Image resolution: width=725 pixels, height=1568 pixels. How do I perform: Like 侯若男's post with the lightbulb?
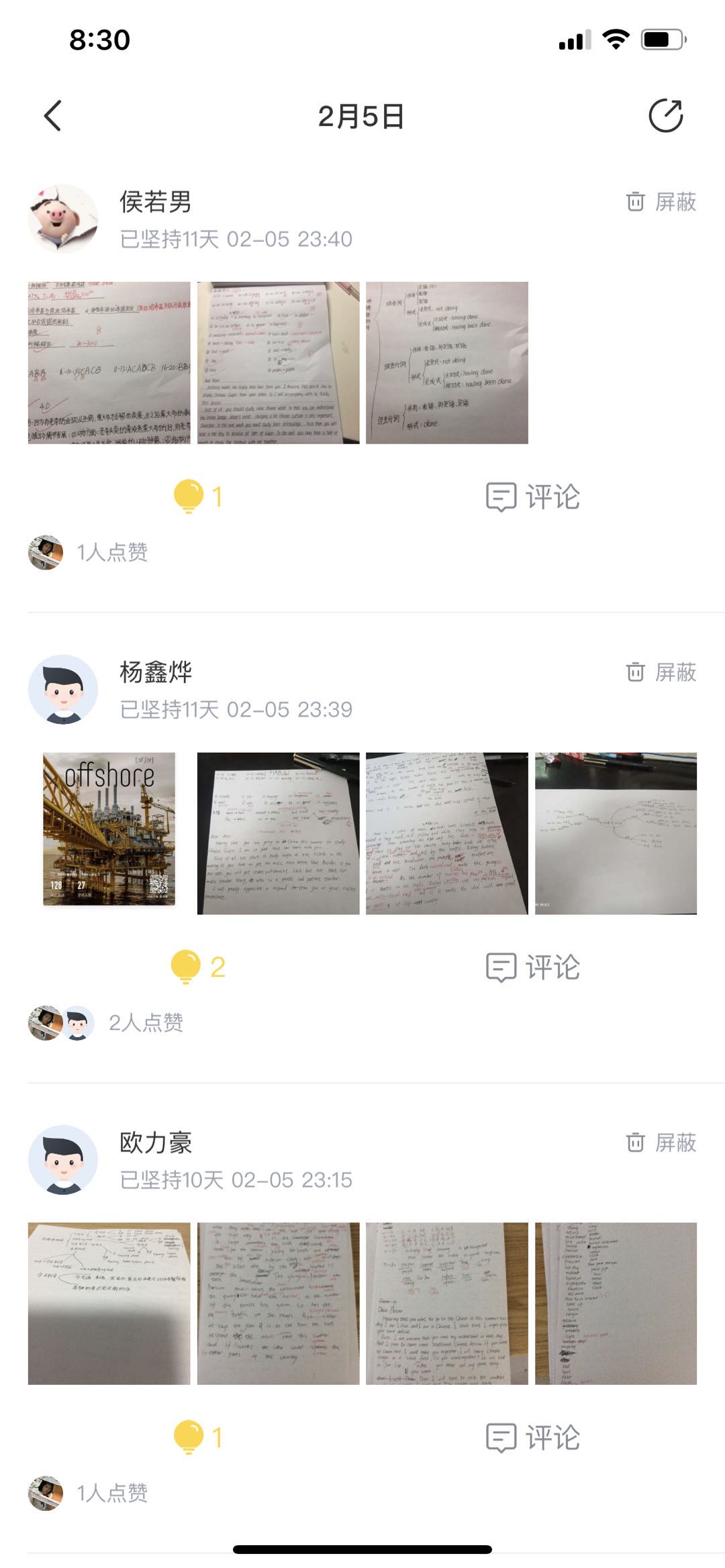coord(189,496)
